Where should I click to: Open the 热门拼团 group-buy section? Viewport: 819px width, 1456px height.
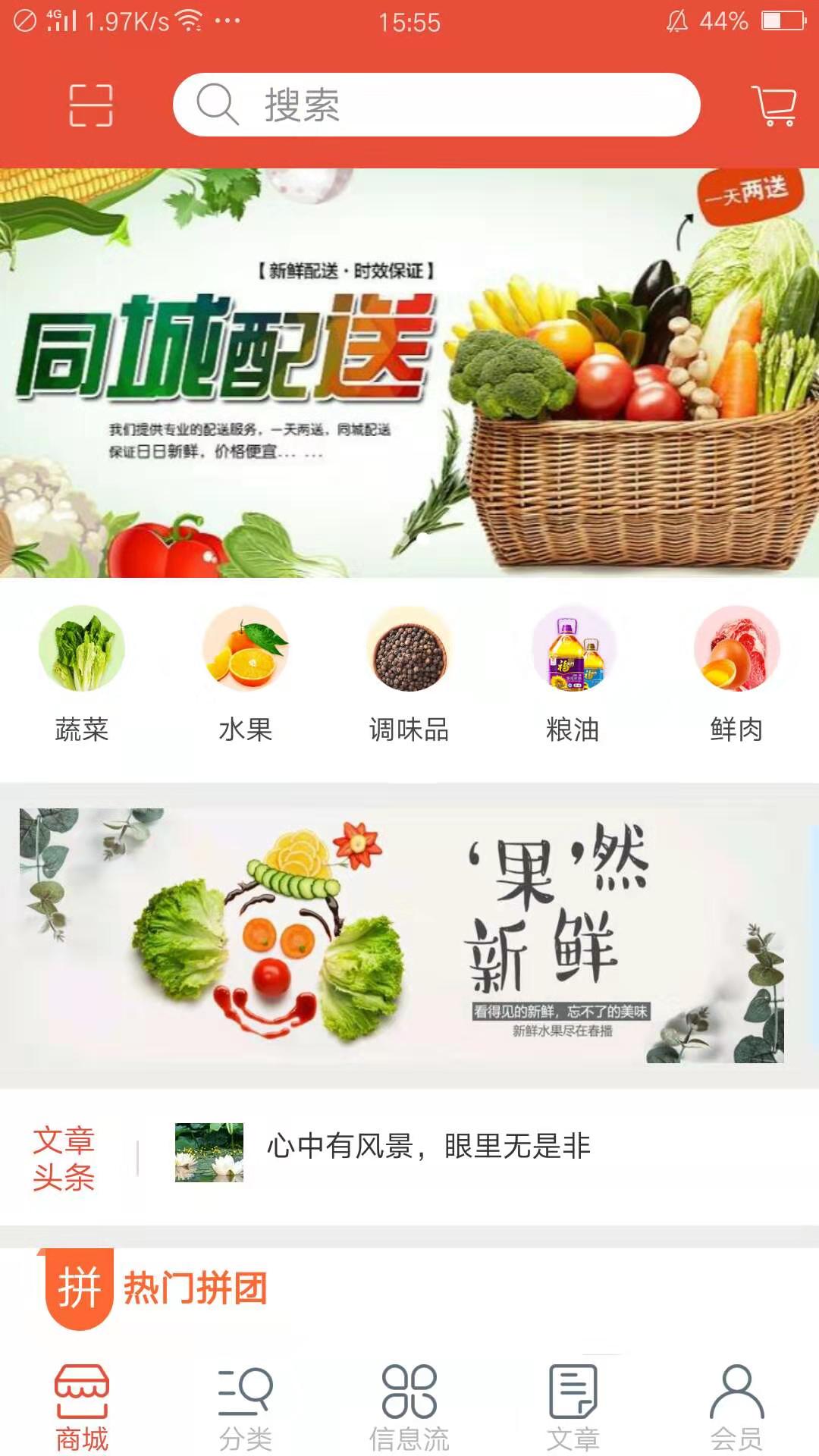(194, 1288)
